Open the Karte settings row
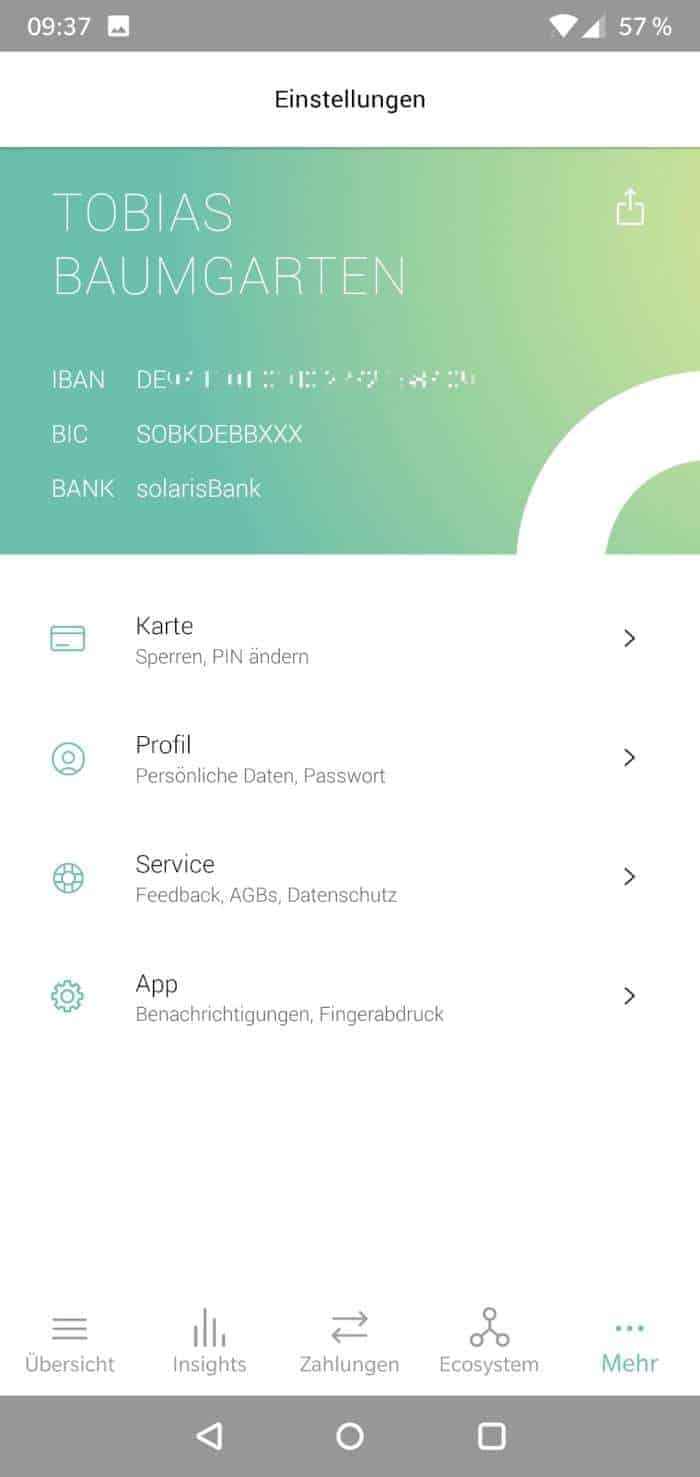 pos(350,639)
